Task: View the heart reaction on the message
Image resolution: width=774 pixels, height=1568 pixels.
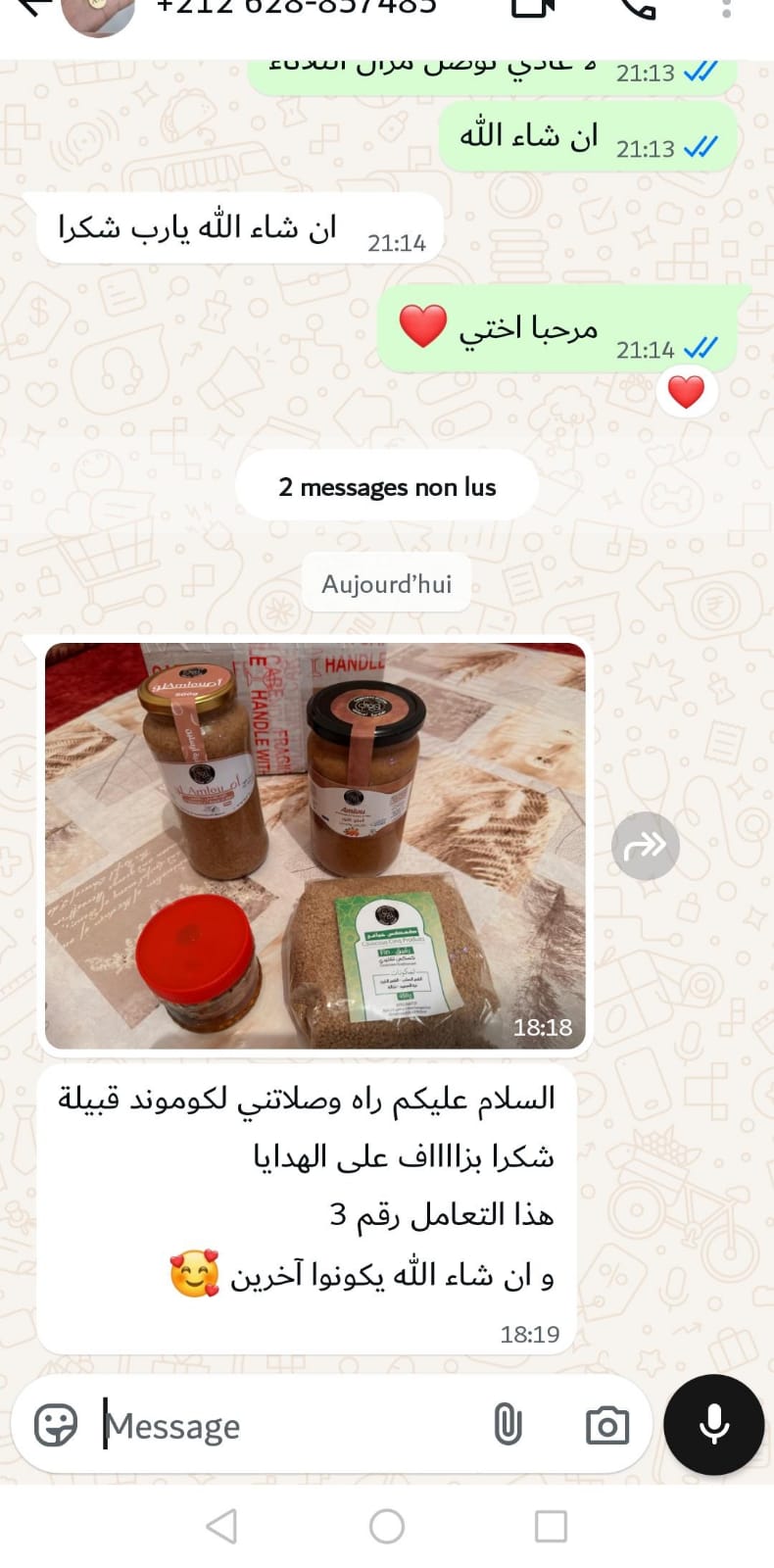Action: pyautogui.click(x=686, y=392)
